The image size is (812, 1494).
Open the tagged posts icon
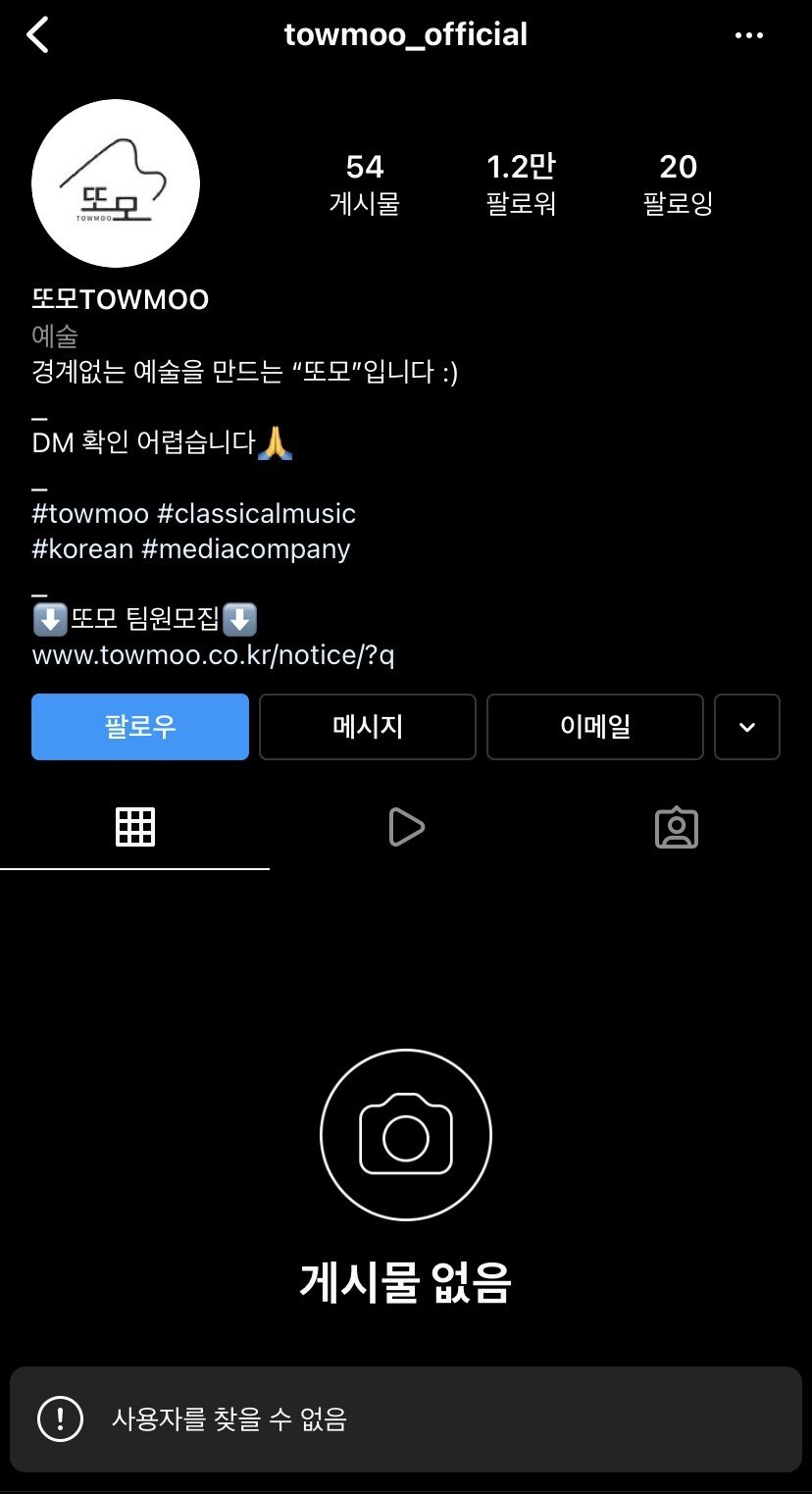(x=676, y=827)
